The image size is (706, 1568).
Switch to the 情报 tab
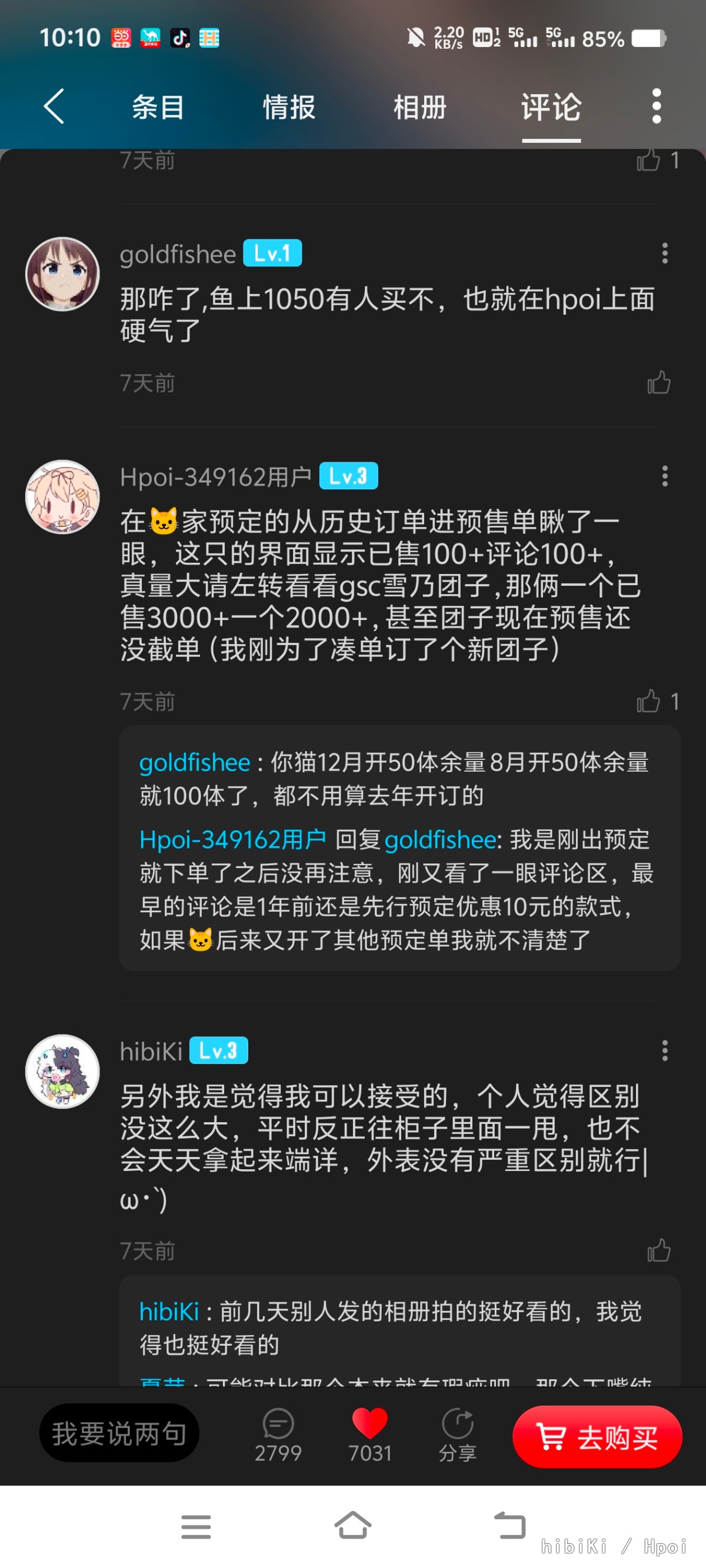pos(289,108)
